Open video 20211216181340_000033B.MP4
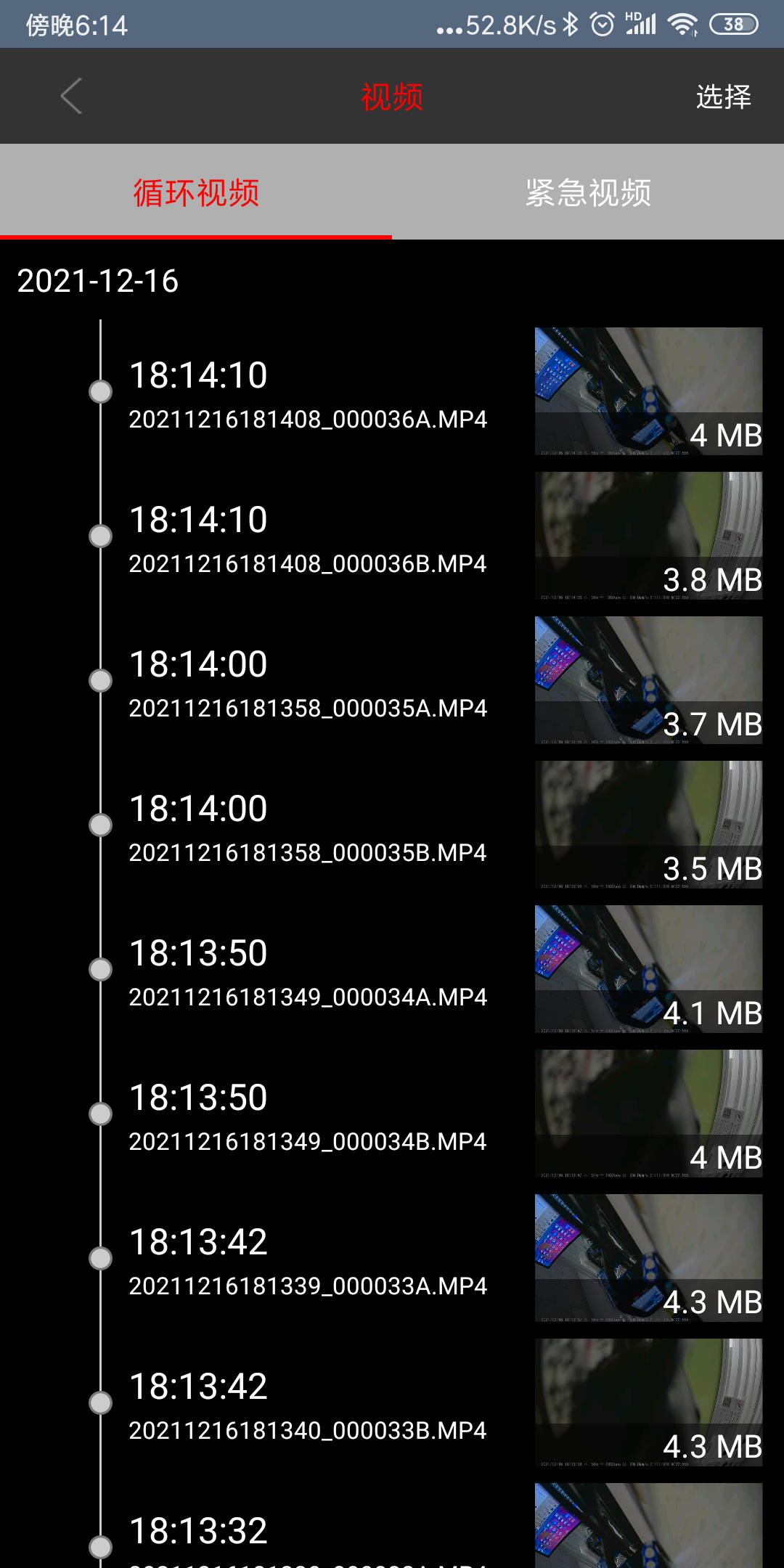The height and width of the screenshot is (1568, 784). [x=308, y=1430]
